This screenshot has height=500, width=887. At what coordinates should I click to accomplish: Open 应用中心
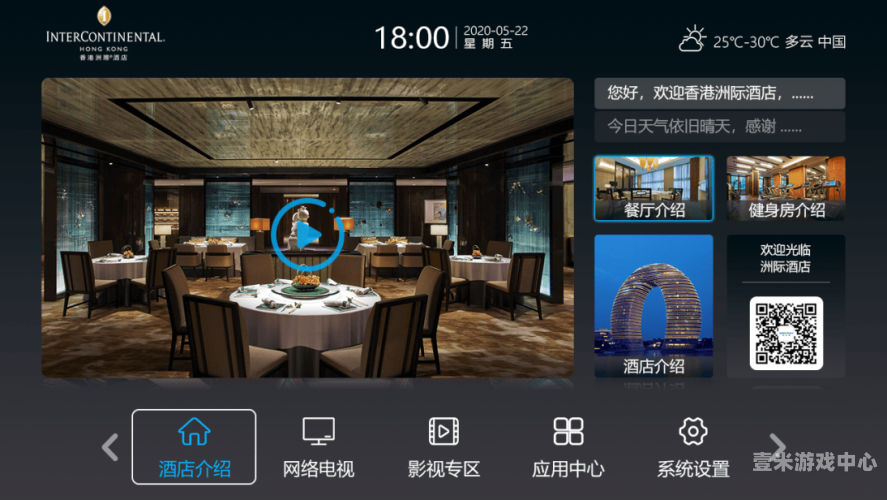pos(568,447)
